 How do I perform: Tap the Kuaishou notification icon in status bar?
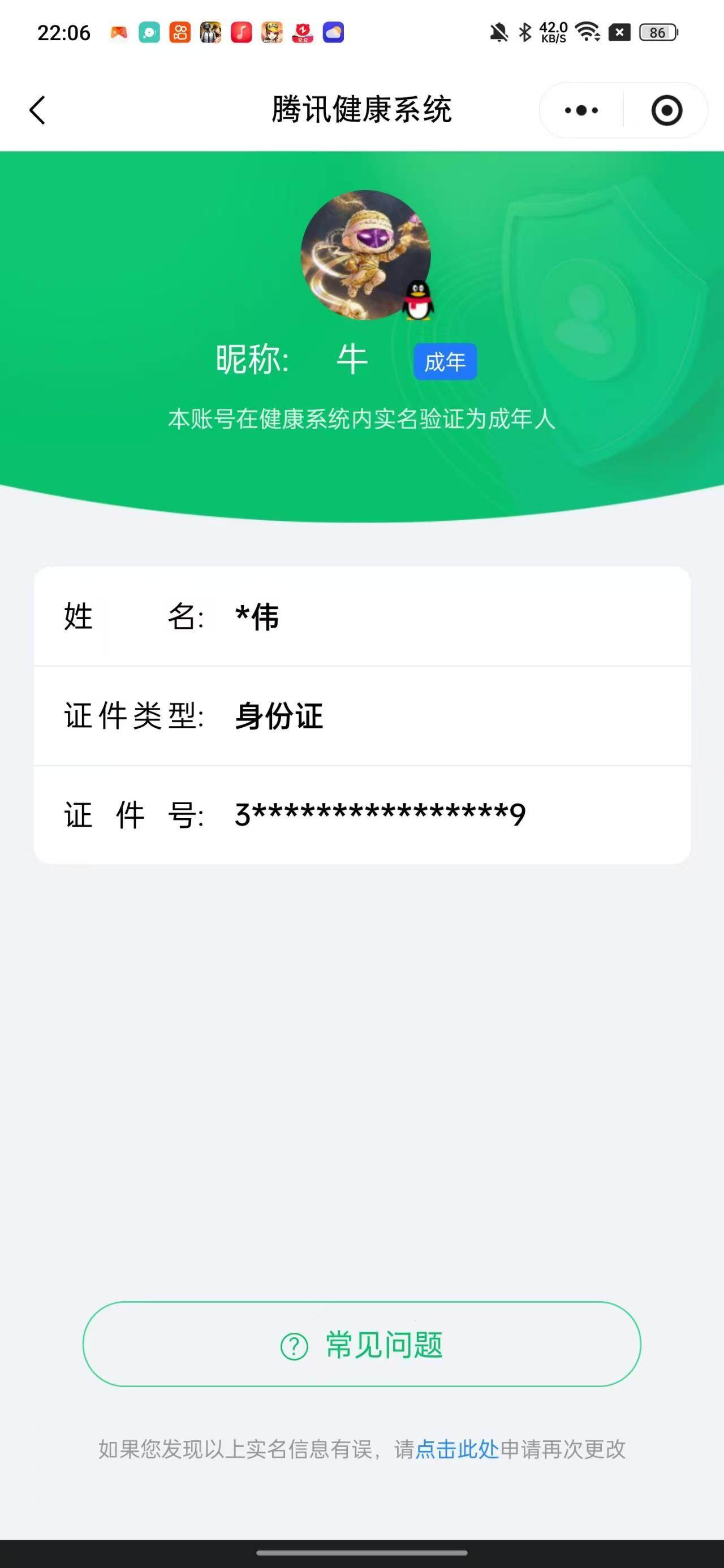[x=179, y=32]
